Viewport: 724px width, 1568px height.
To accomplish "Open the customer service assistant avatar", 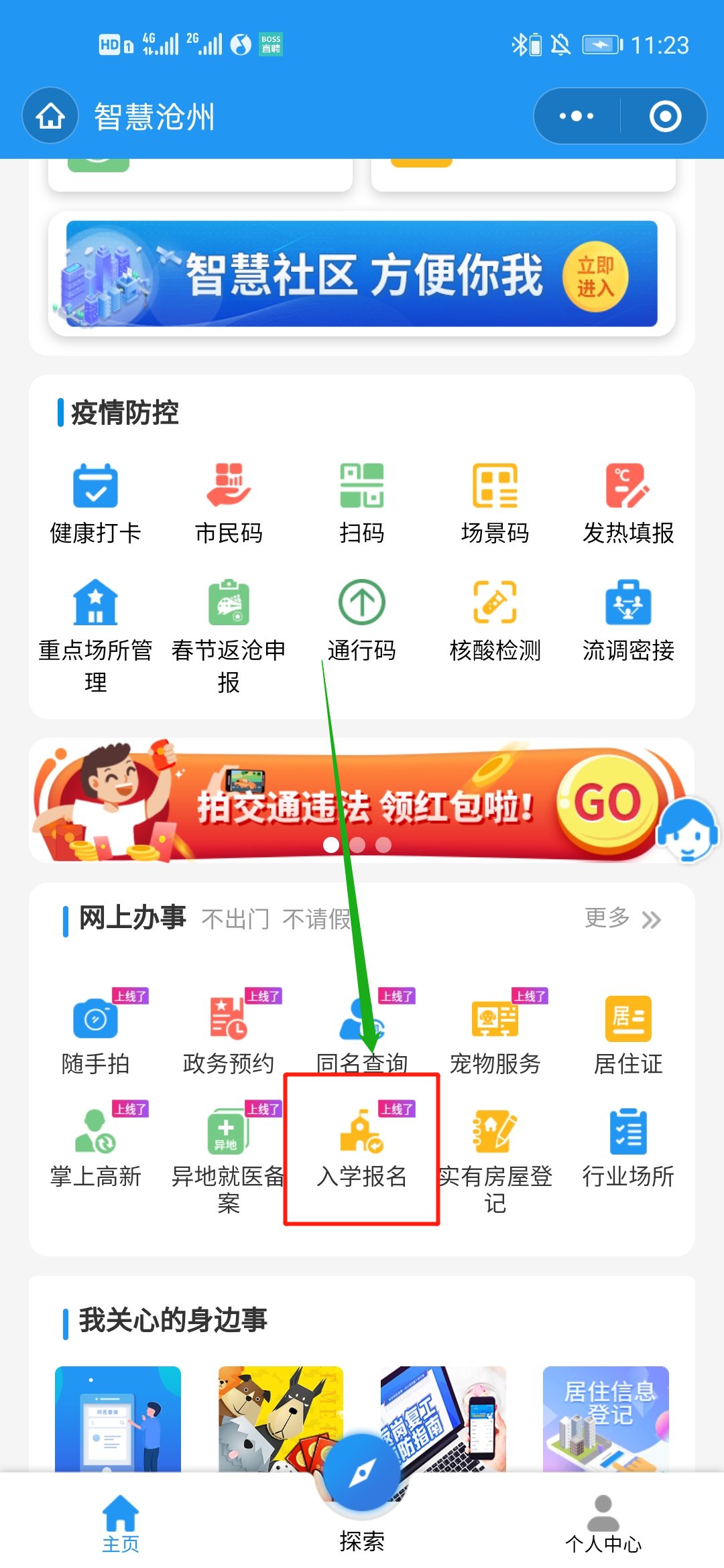I will [x=687, y=831].
